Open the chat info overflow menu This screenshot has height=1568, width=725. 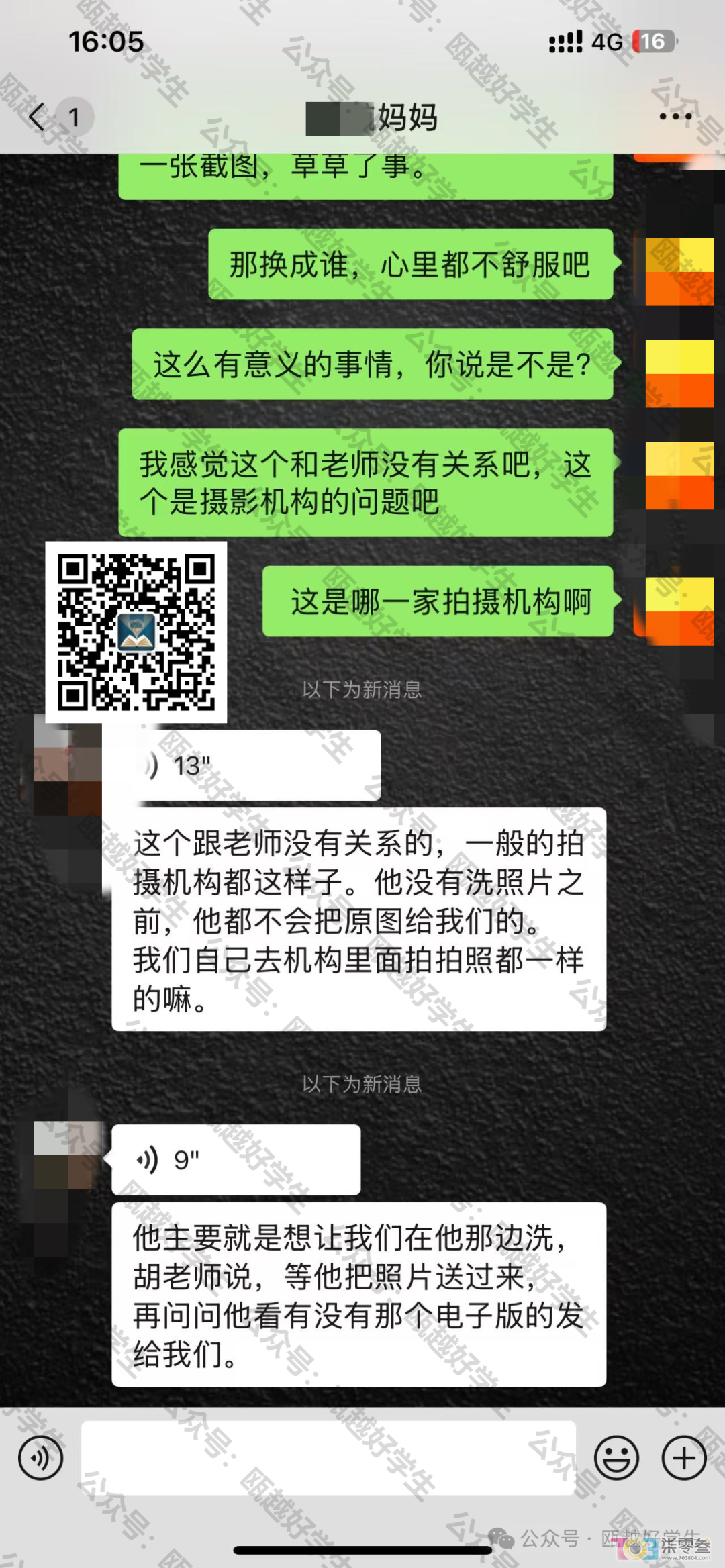675,117
